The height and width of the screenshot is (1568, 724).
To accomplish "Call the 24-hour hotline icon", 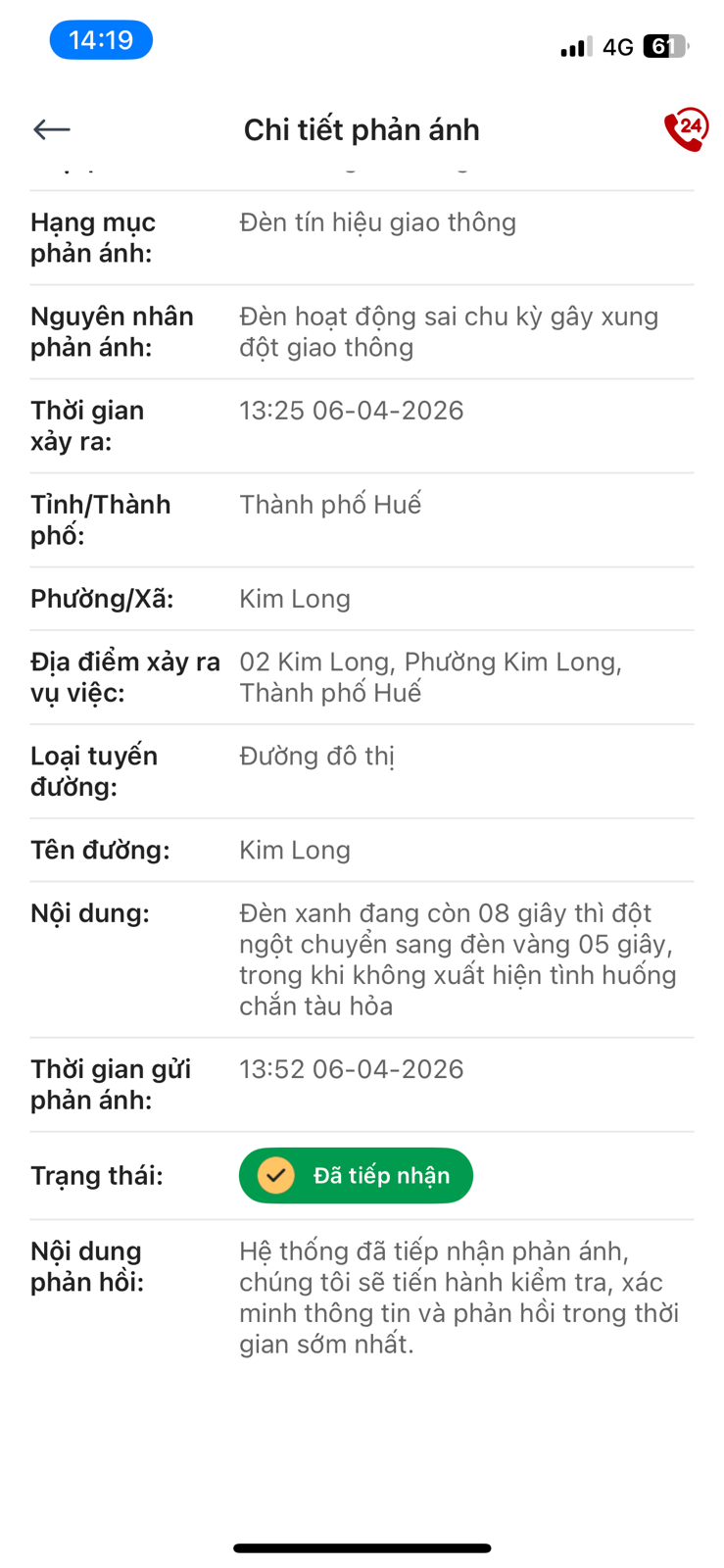I will (686, 129).
